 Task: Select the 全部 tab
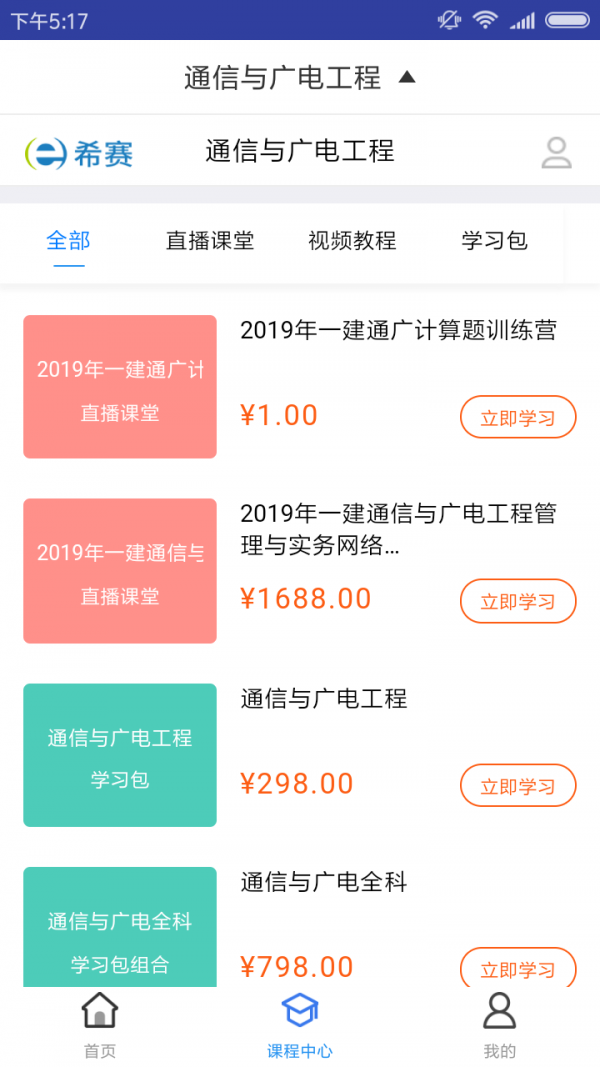pos(68,241)
